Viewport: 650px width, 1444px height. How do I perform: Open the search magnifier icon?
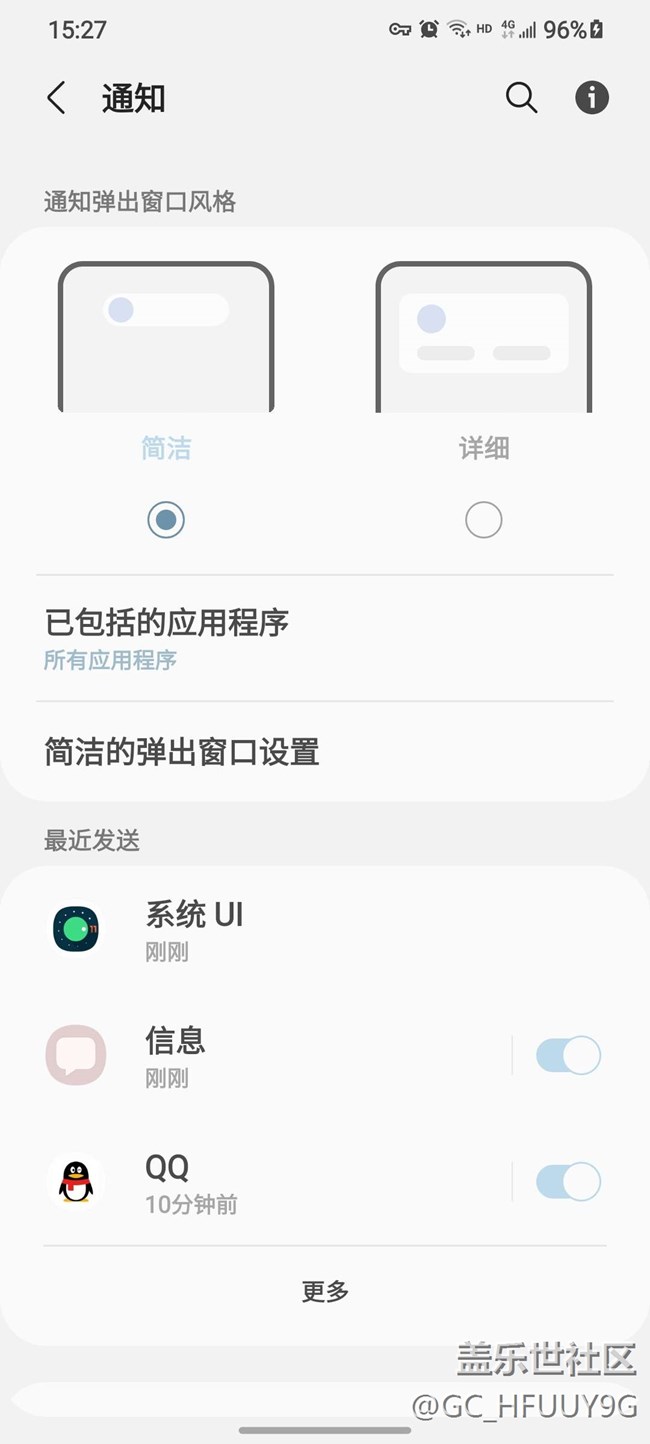[521, 98]
